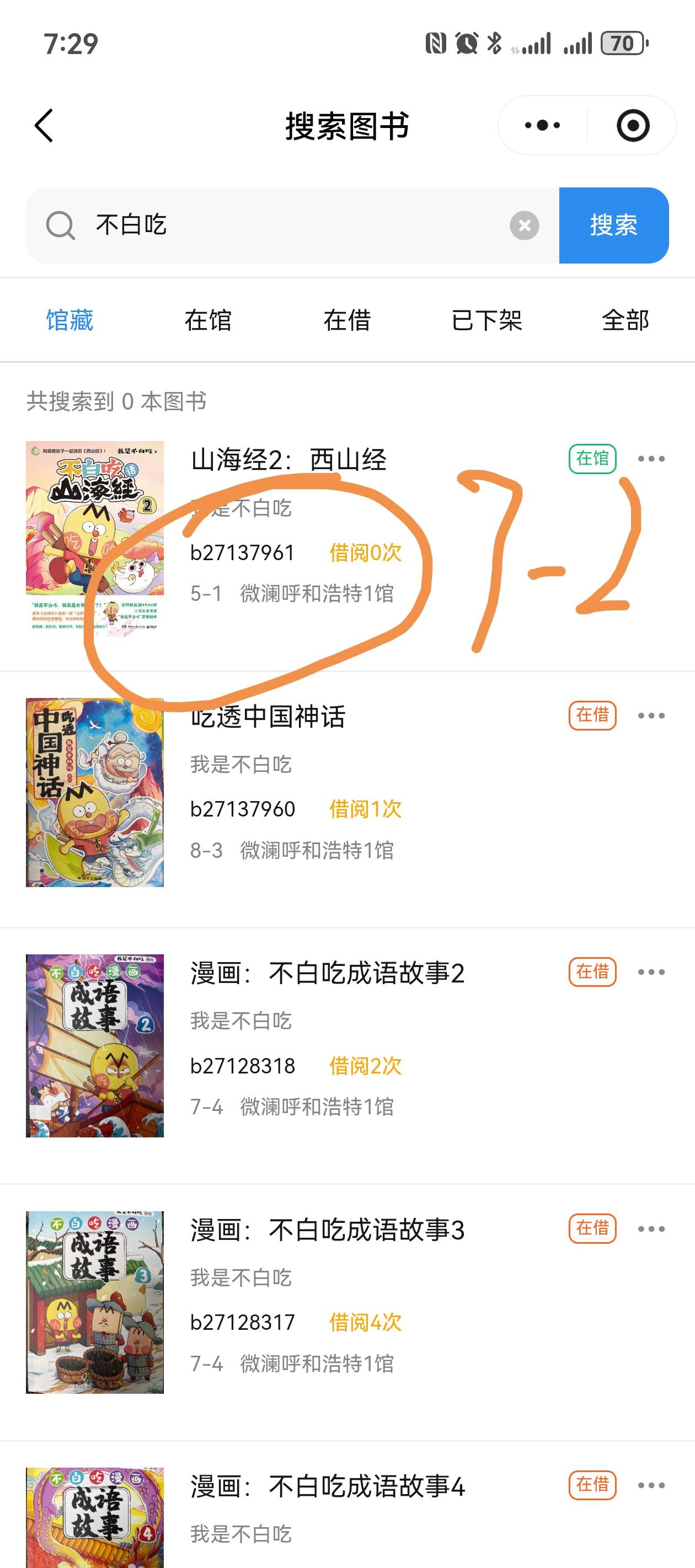Image resolution: width=695 pixels, height=1568 pixels.
Task: Open more options for 不白吃成语故事3
Action: pyautogui.click(x=651, y=1229)
